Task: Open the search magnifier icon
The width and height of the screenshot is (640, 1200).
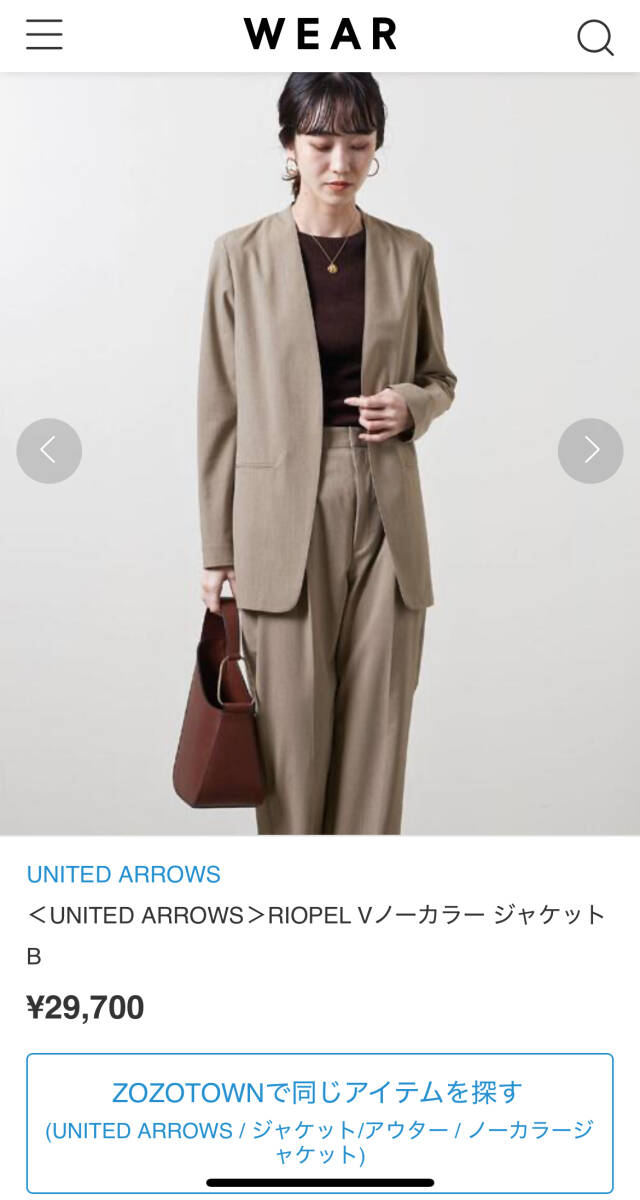Action: [x=595, y=38]
